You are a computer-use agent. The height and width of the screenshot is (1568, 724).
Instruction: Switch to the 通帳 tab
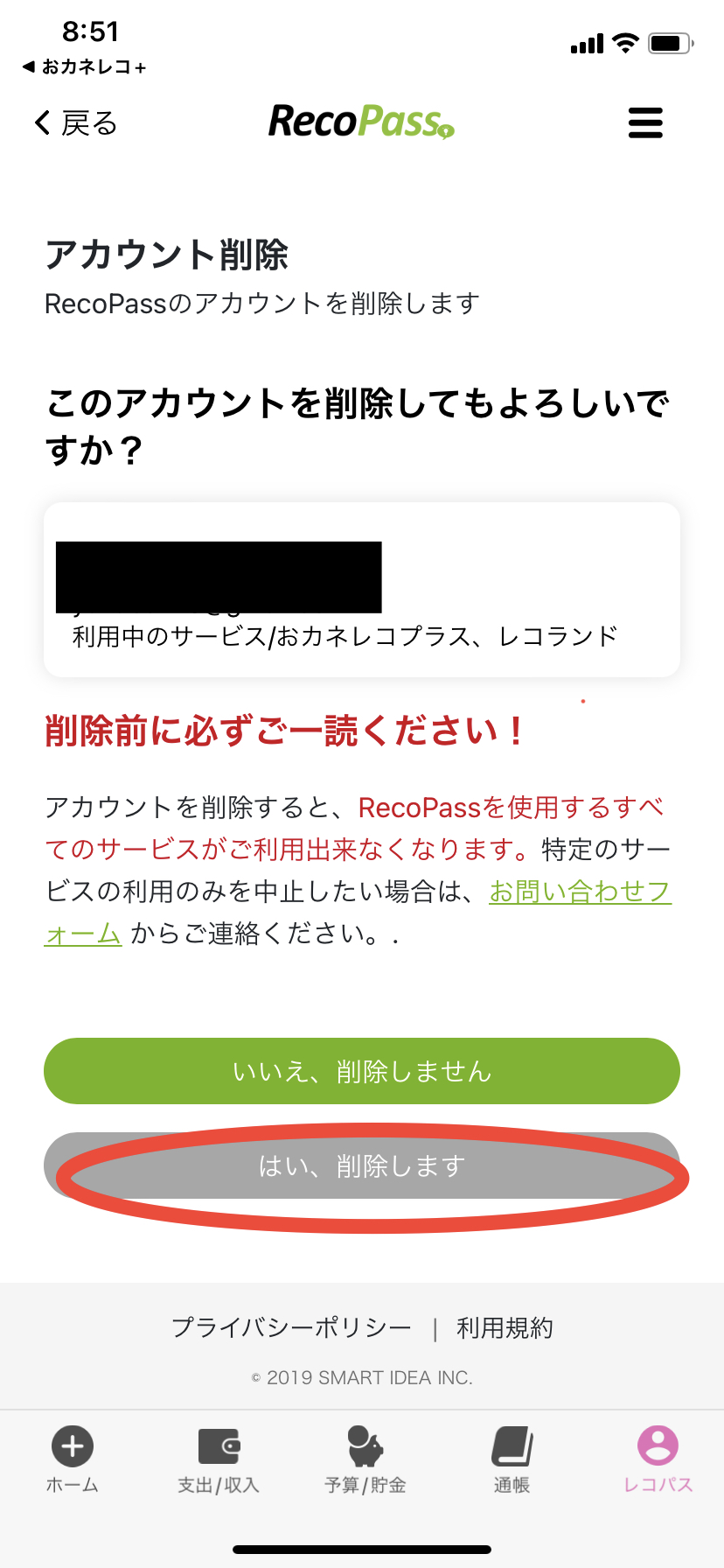point(512,1459)
